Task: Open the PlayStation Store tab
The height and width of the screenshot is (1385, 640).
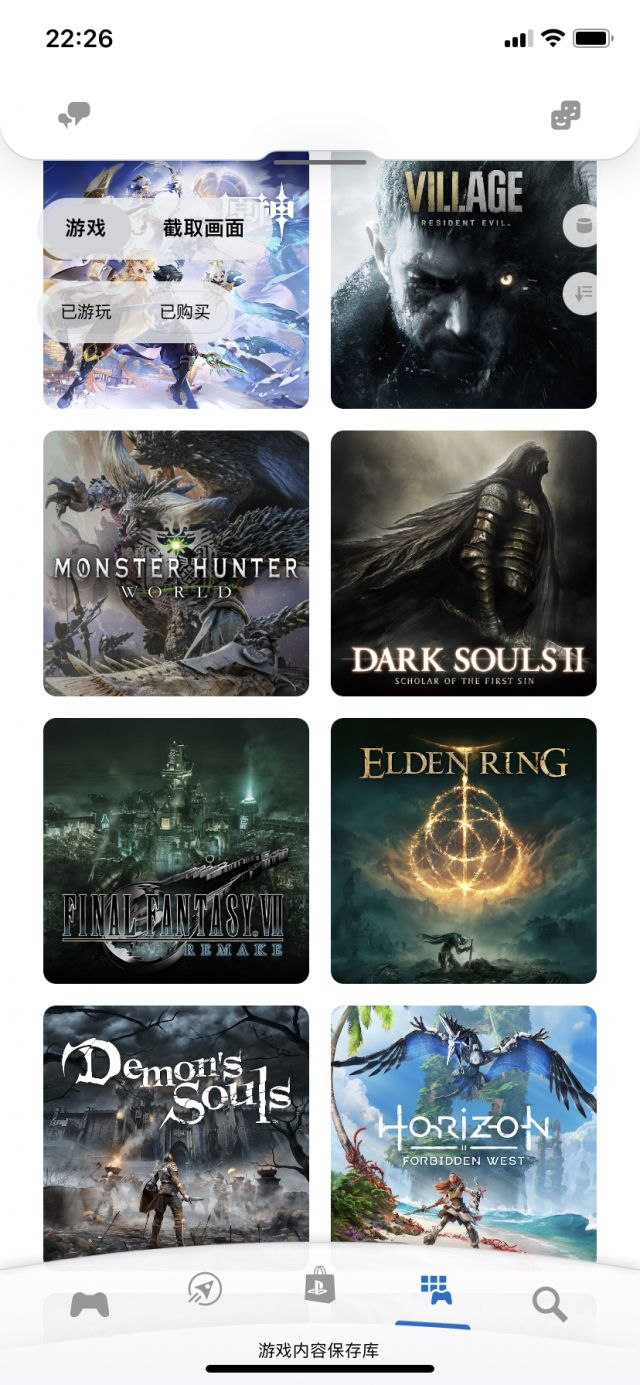Action: click(320, 1286)
